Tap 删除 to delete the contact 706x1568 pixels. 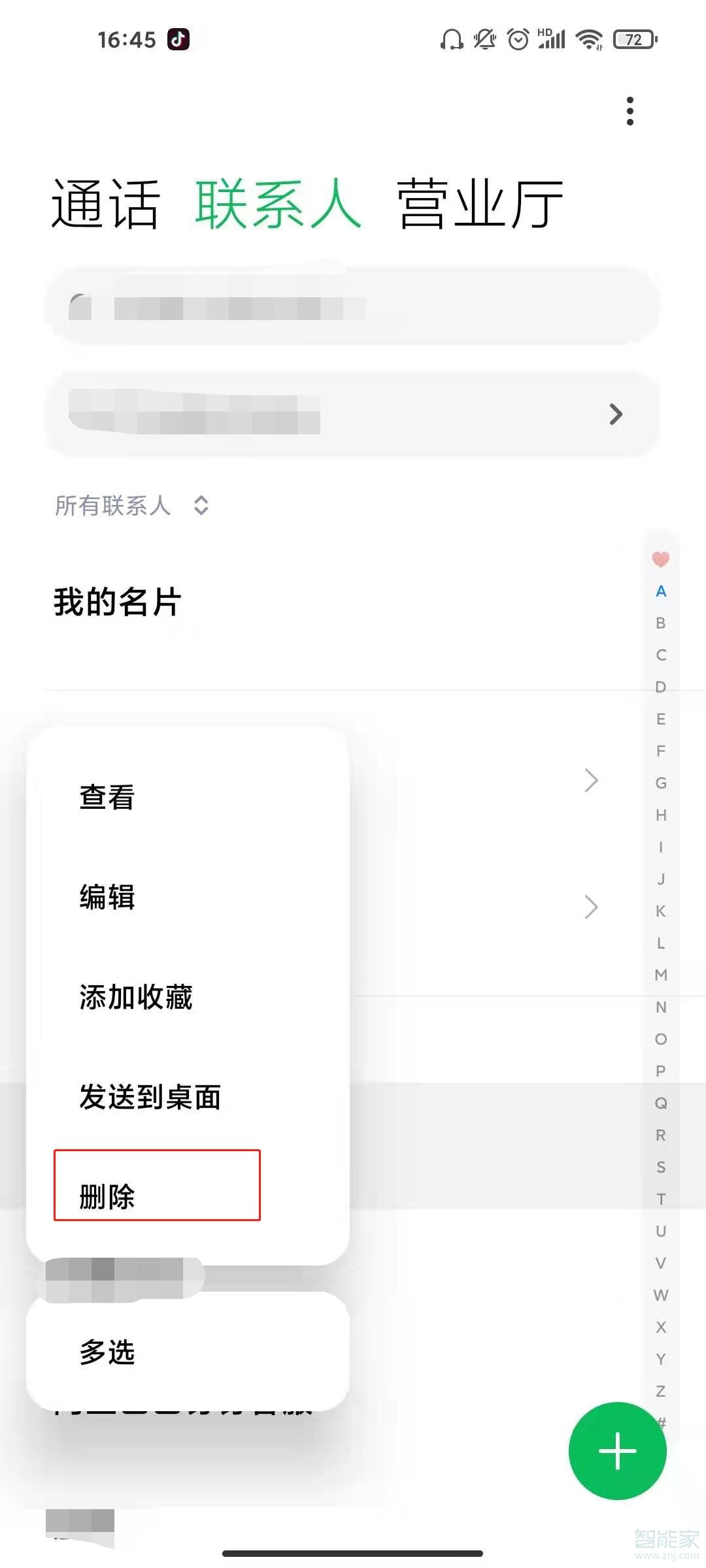click(107, 1198)
